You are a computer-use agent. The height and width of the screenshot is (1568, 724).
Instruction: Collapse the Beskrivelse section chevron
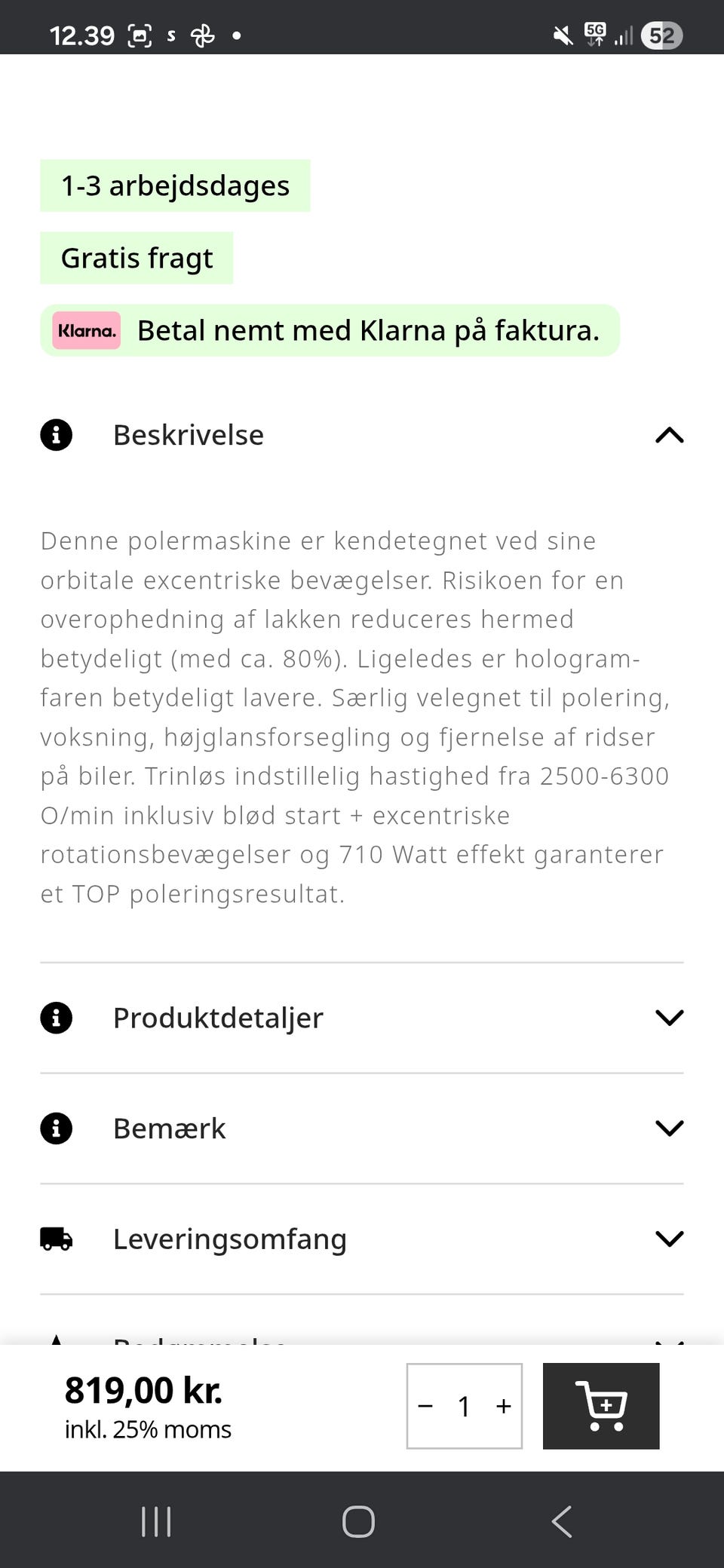pos(670,435)
